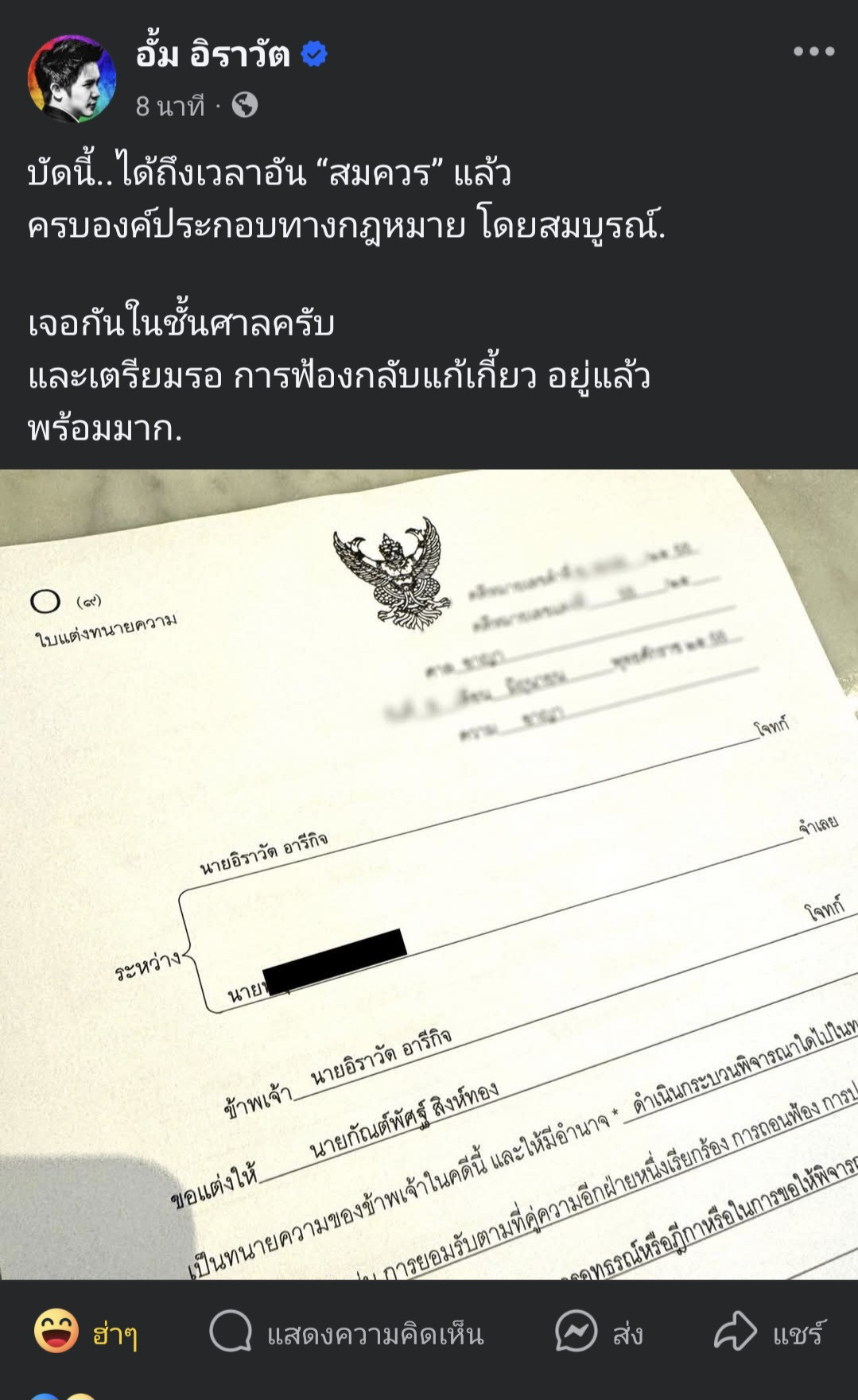Image resolution: width=858 pixels, height=1400 pixels.
Task: Open the post's three-dot options menu
Action: point(813,52)
